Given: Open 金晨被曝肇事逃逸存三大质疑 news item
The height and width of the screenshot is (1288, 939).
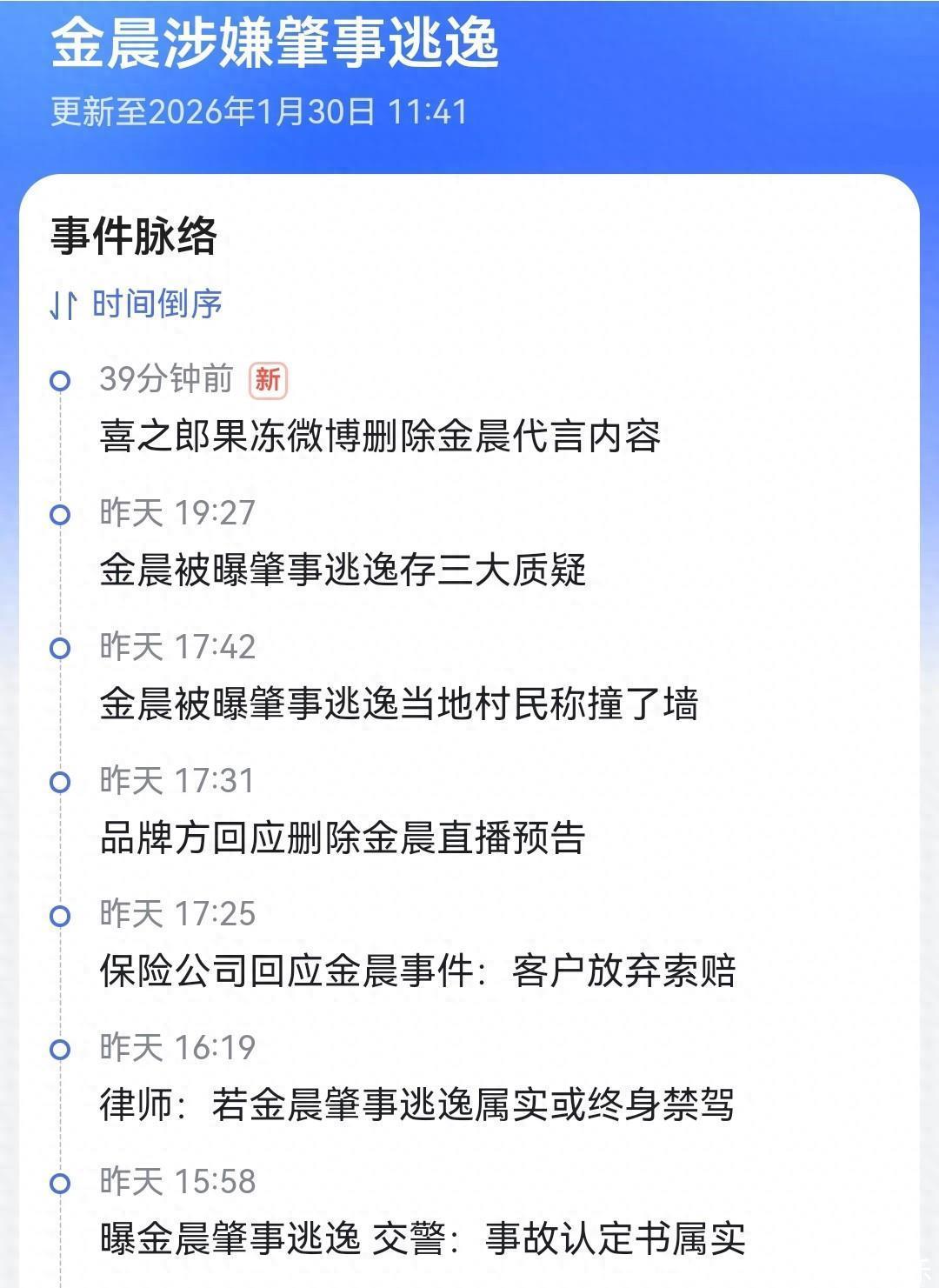Looking at the screenshot, I should (343, 571).
